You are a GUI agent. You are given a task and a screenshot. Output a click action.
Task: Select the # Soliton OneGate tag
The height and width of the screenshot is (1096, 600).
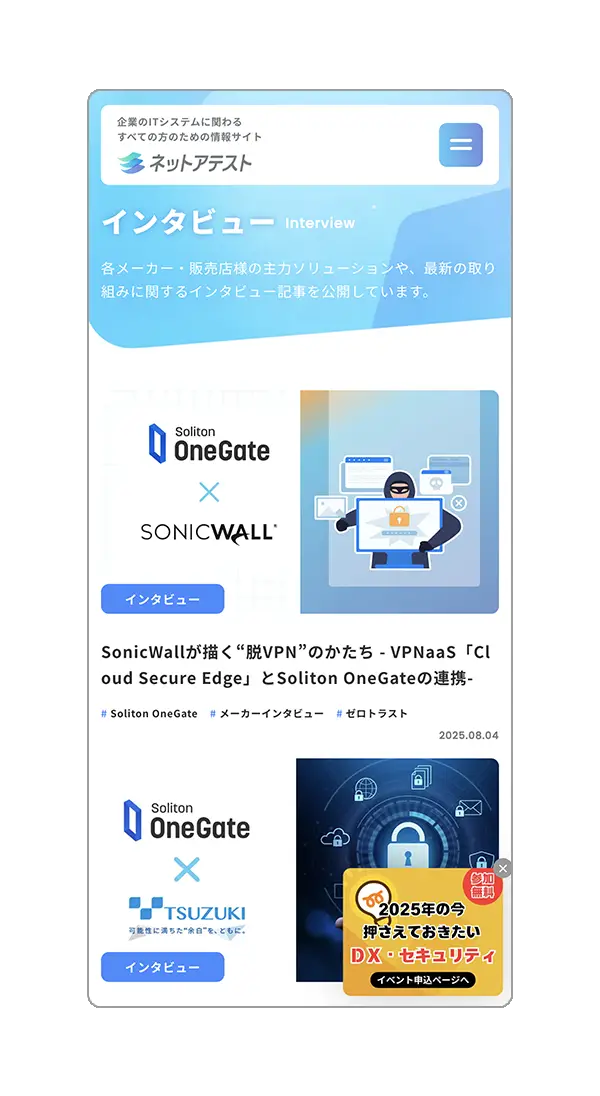tap(150, 714)
